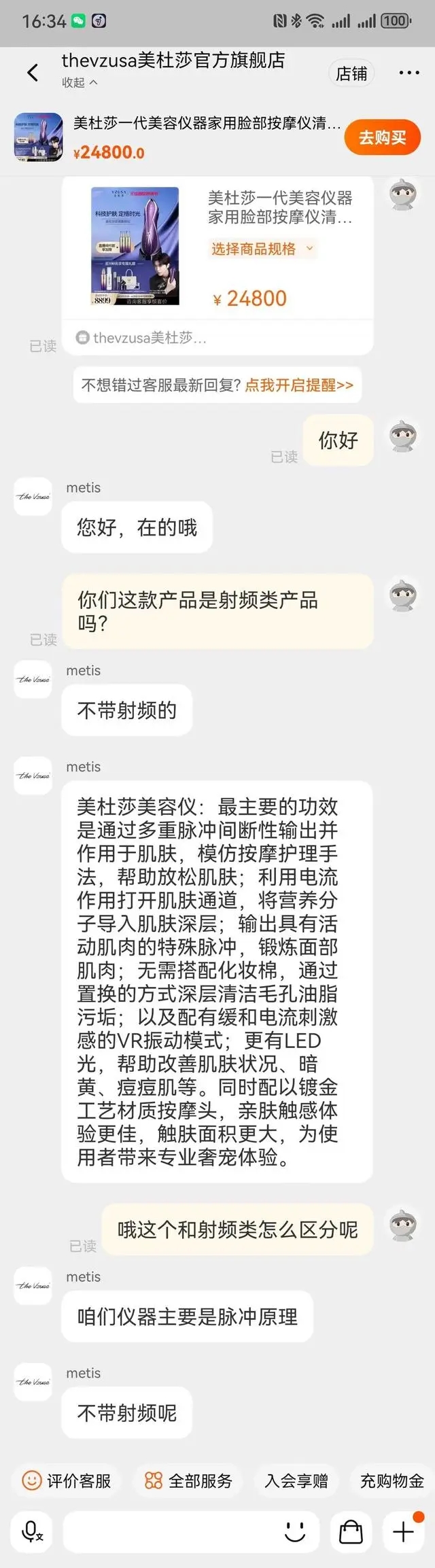Open the 店铺 store page
The height and width of the screenshot is (1568, 435).
point(351,73)
